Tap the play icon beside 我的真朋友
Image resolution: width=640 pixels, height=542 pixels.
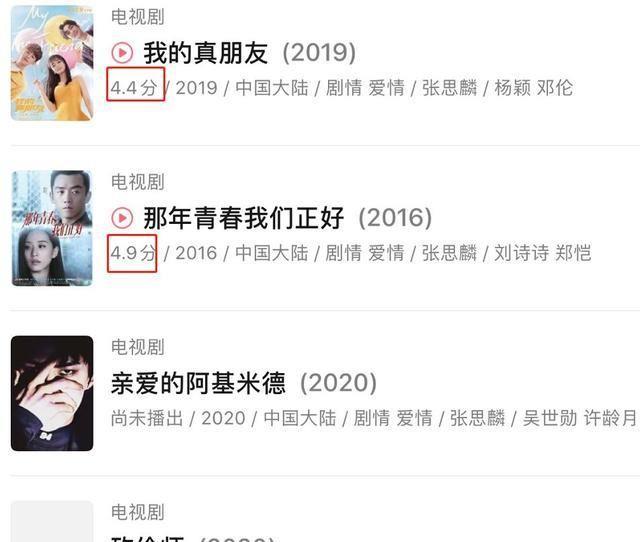pyautogui.click(x=122, y=52)
